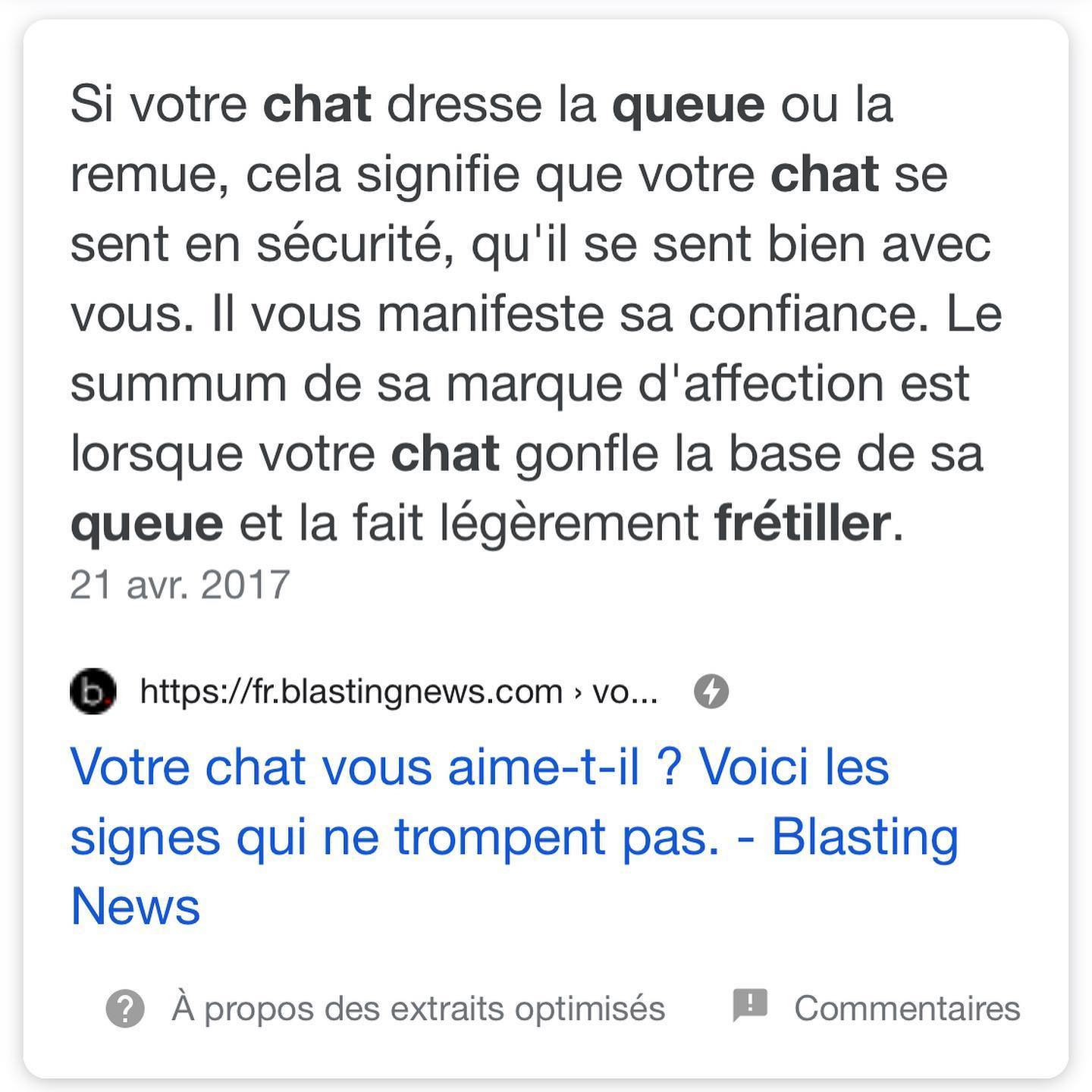Image resolution: width=1092 pixels, height=1092 pixels.
Task: Open "À propos des extraits optimisés"
Action: 417,1009
